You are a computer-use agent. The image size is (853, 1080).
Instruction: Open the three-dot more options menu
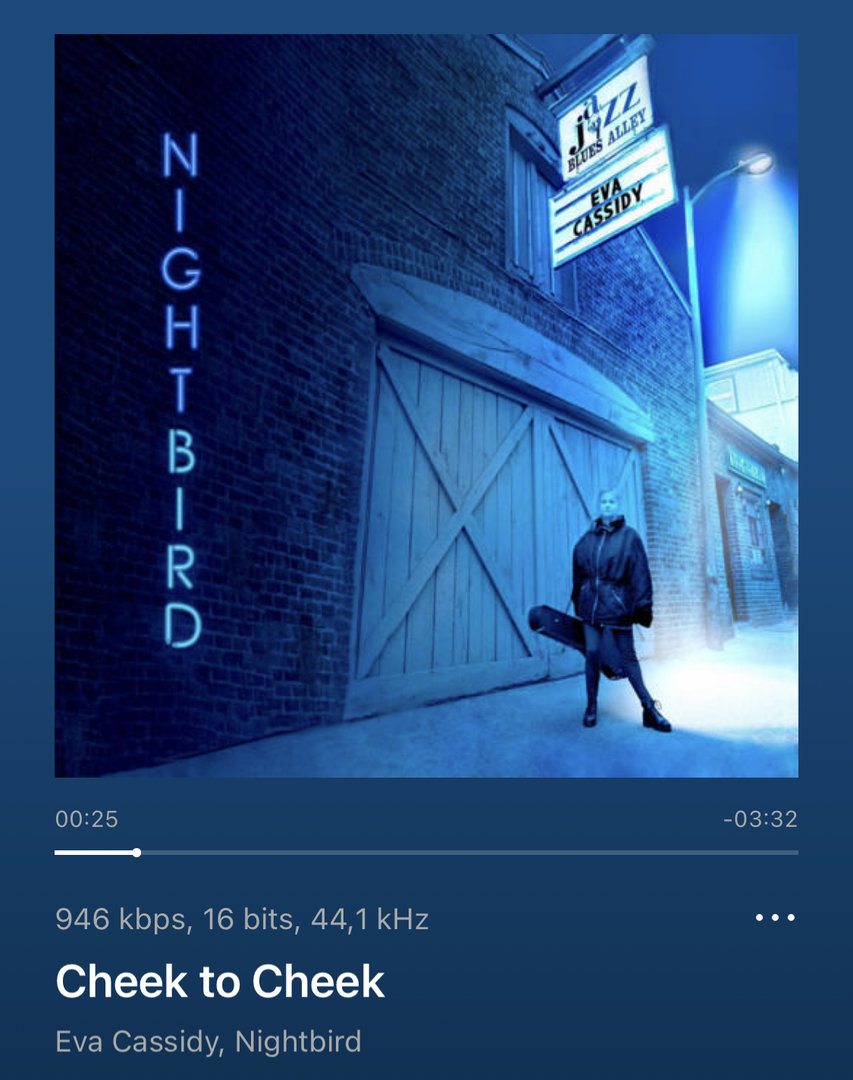pyautogui.click(x=775, y=918)
